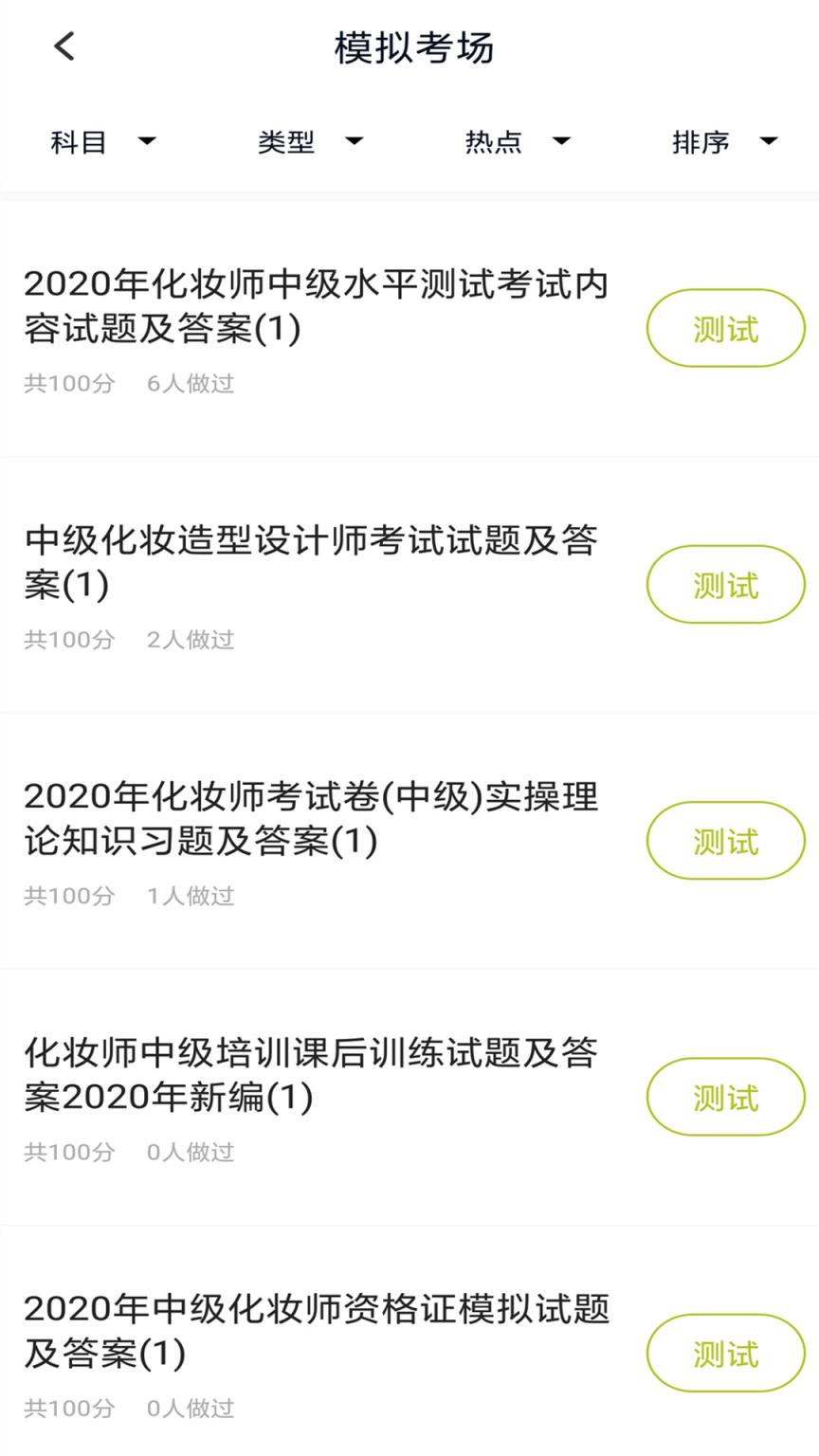Open the 排序 sorting dropdown
This screenshot has height=1456, width=819.
[x=720, y=142]
